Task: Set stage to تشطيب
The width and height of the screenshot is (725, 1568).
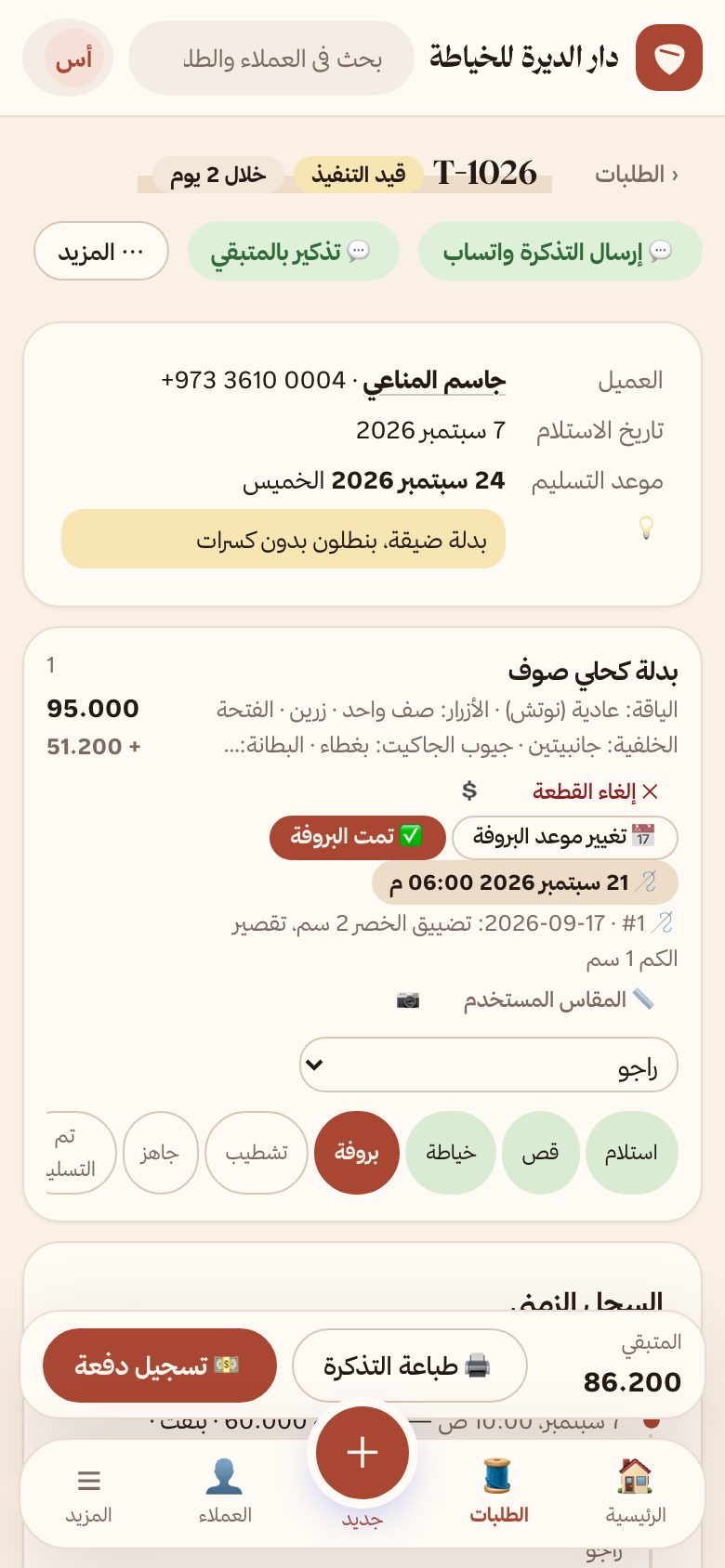Action: (x=257, y=1153)
